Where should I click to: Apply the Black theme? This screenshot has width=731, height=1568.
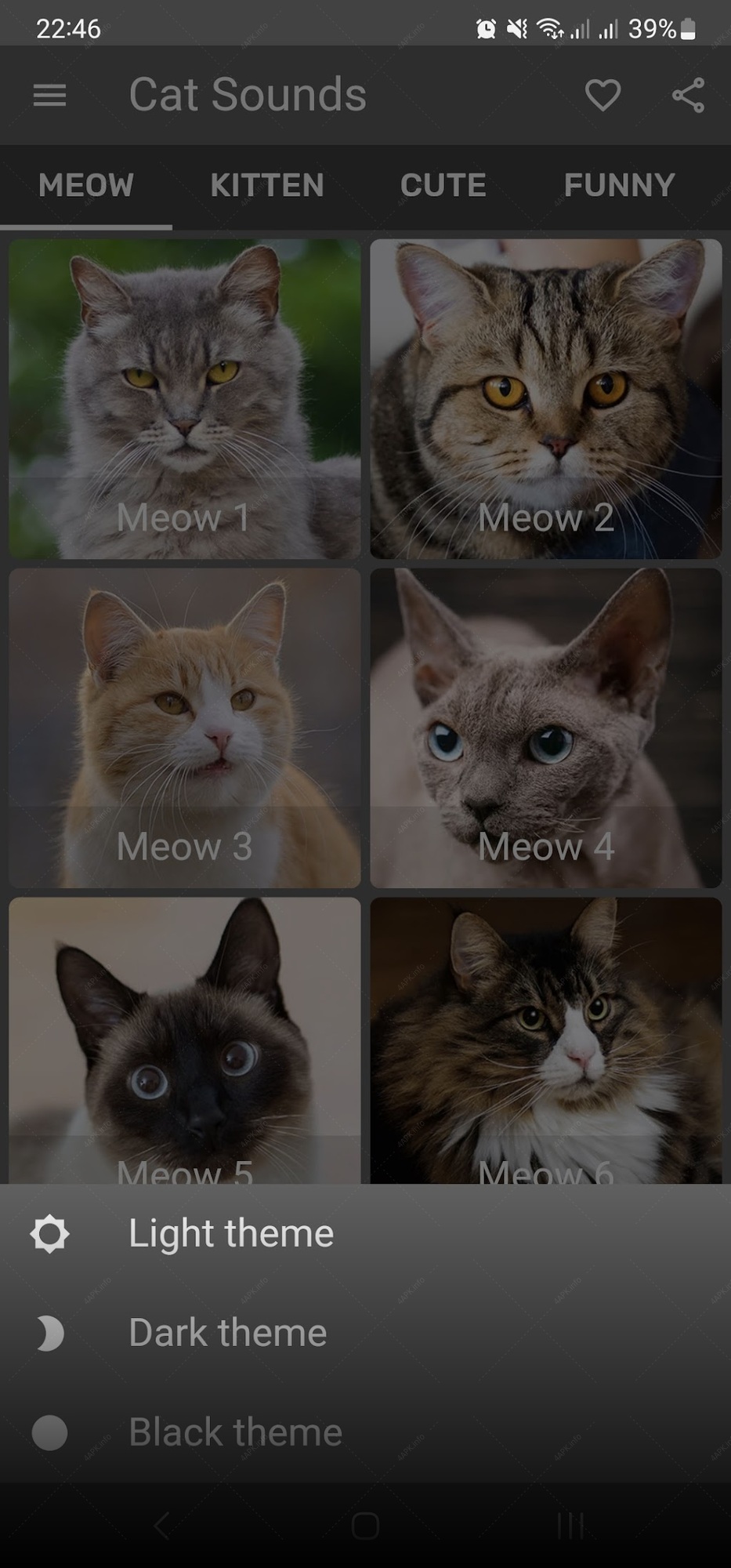point(365,1433)
